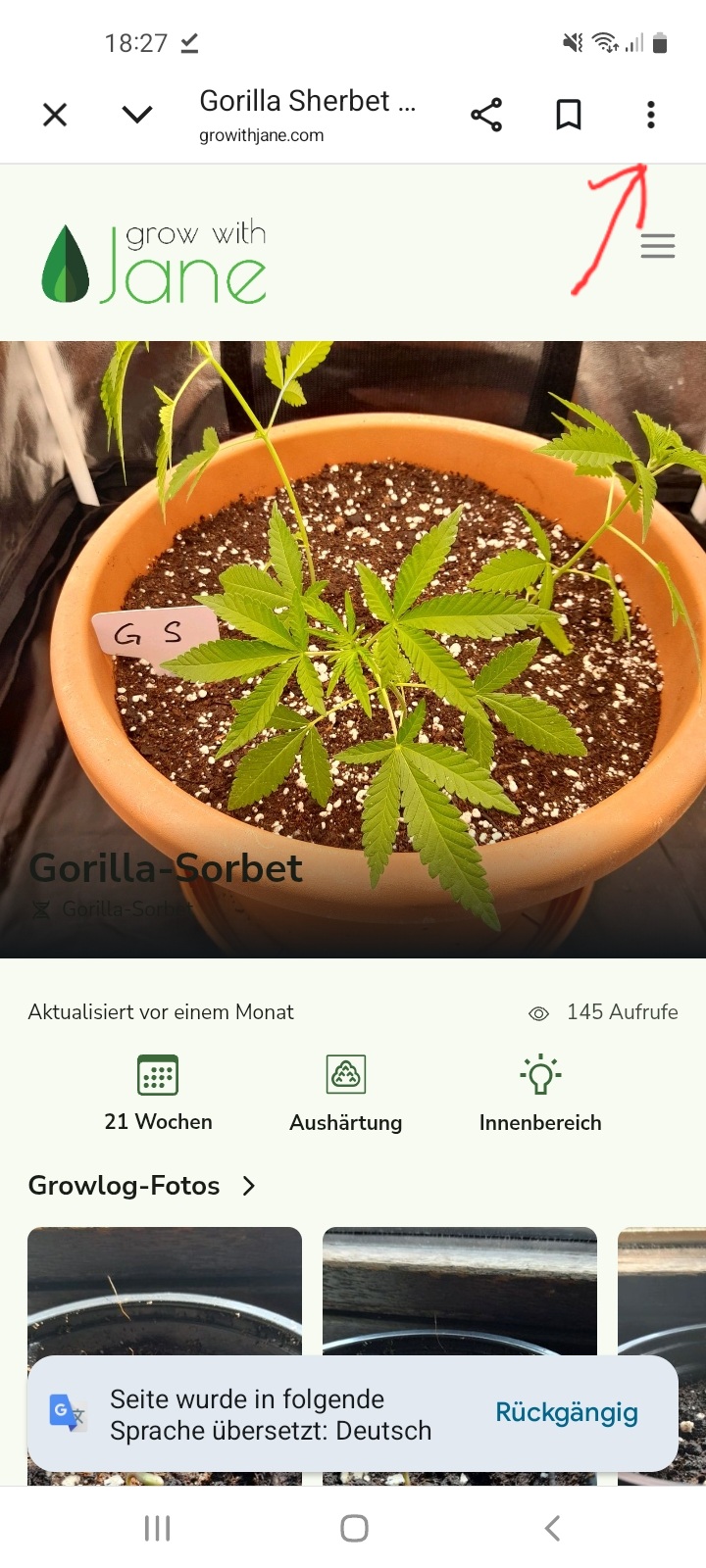This screenshot has width=706, height=1568.
Task: Open Growlog-Fotos gallery
Action: [141, 1186]
